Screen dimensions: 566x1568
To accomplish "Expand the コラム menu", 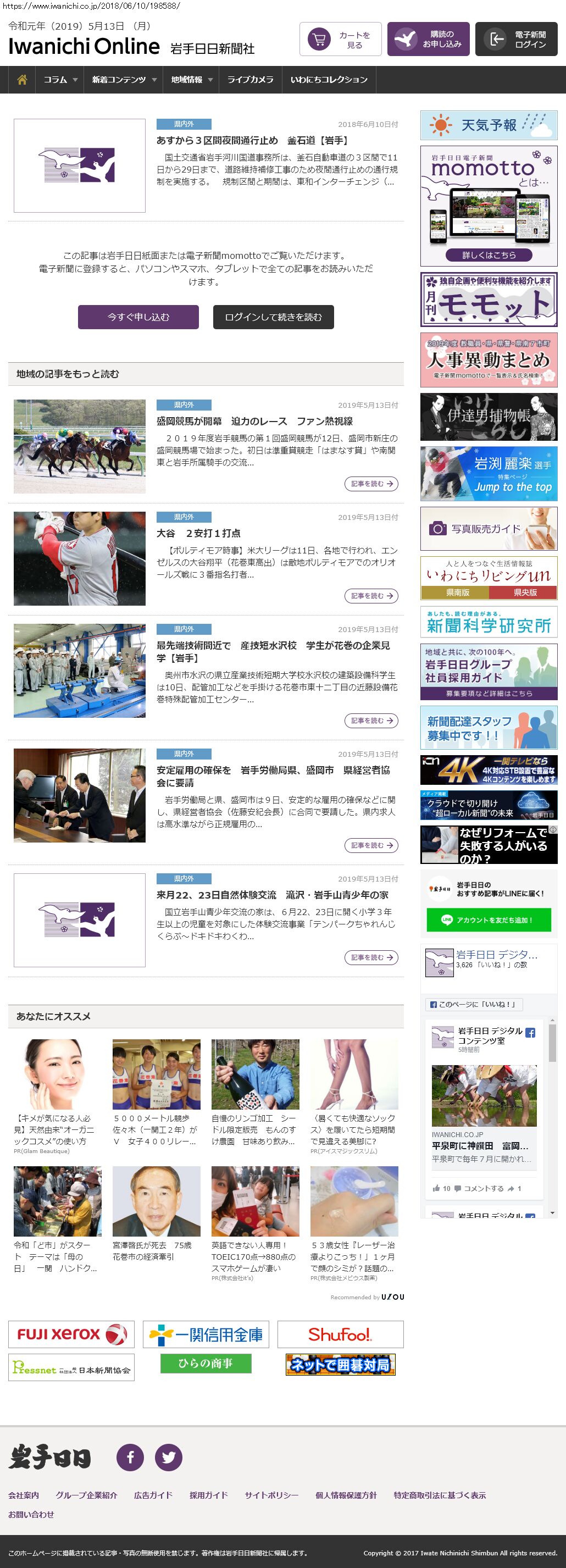I will tap(60, 80).
